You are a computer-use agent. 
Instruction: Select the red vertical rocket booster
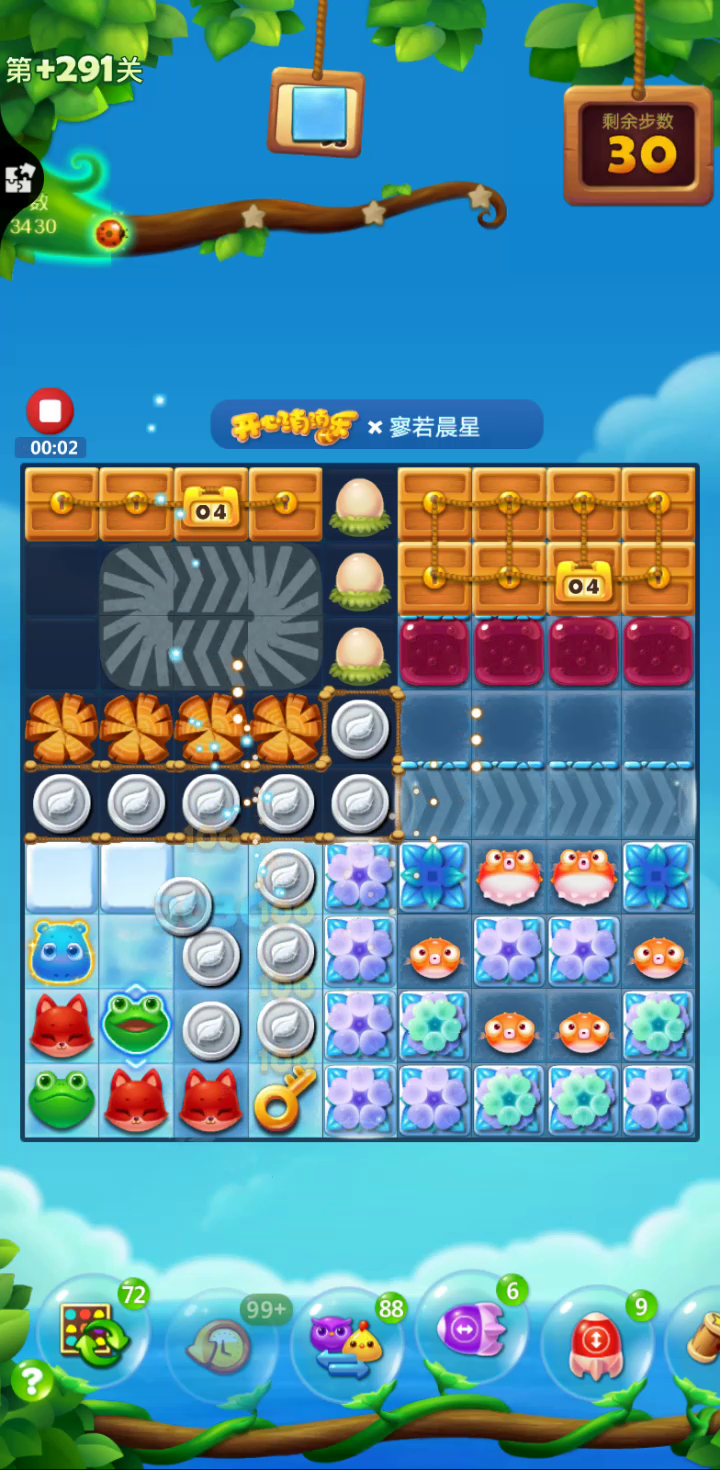pos(597,1342)
